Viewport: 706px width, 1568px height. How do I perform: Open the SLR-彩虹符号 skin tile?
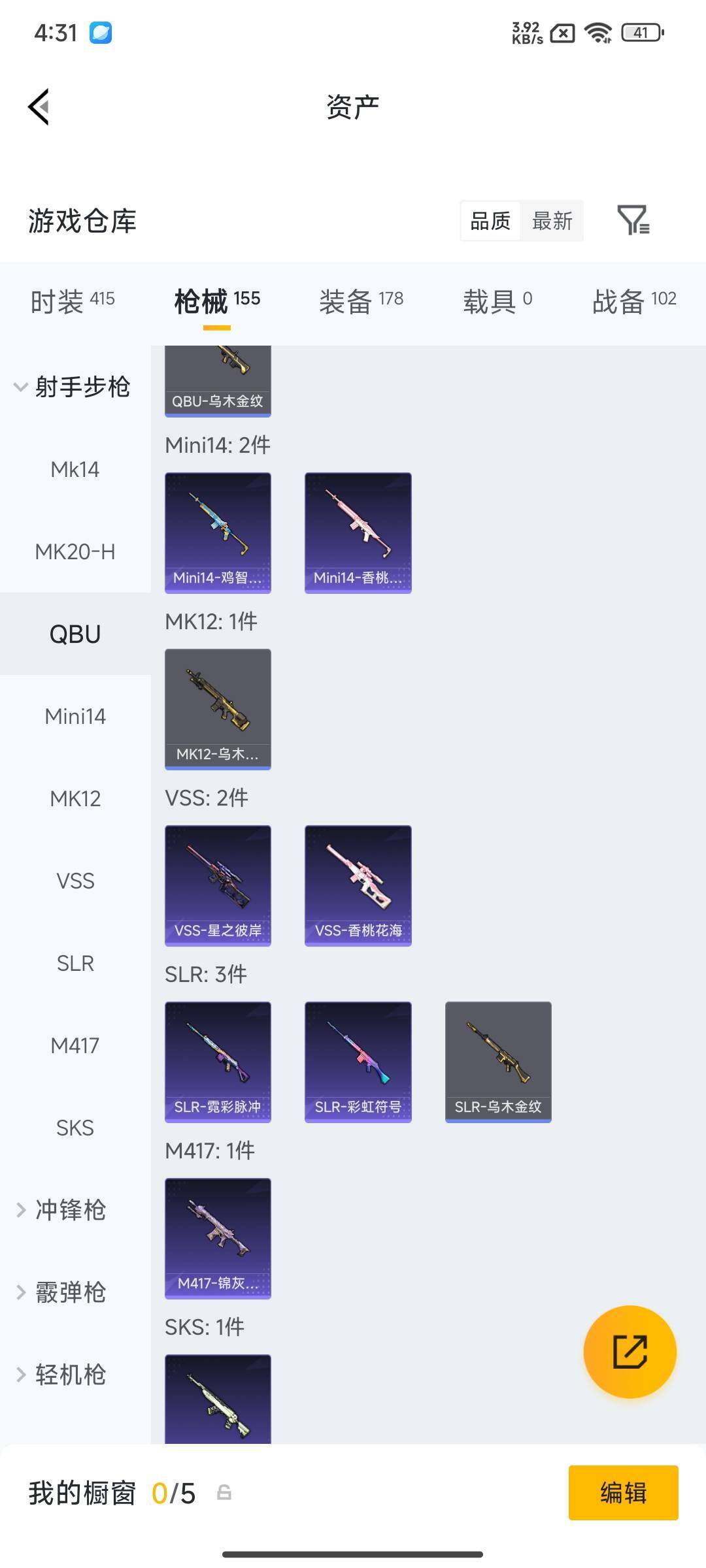pos(358,1062)
